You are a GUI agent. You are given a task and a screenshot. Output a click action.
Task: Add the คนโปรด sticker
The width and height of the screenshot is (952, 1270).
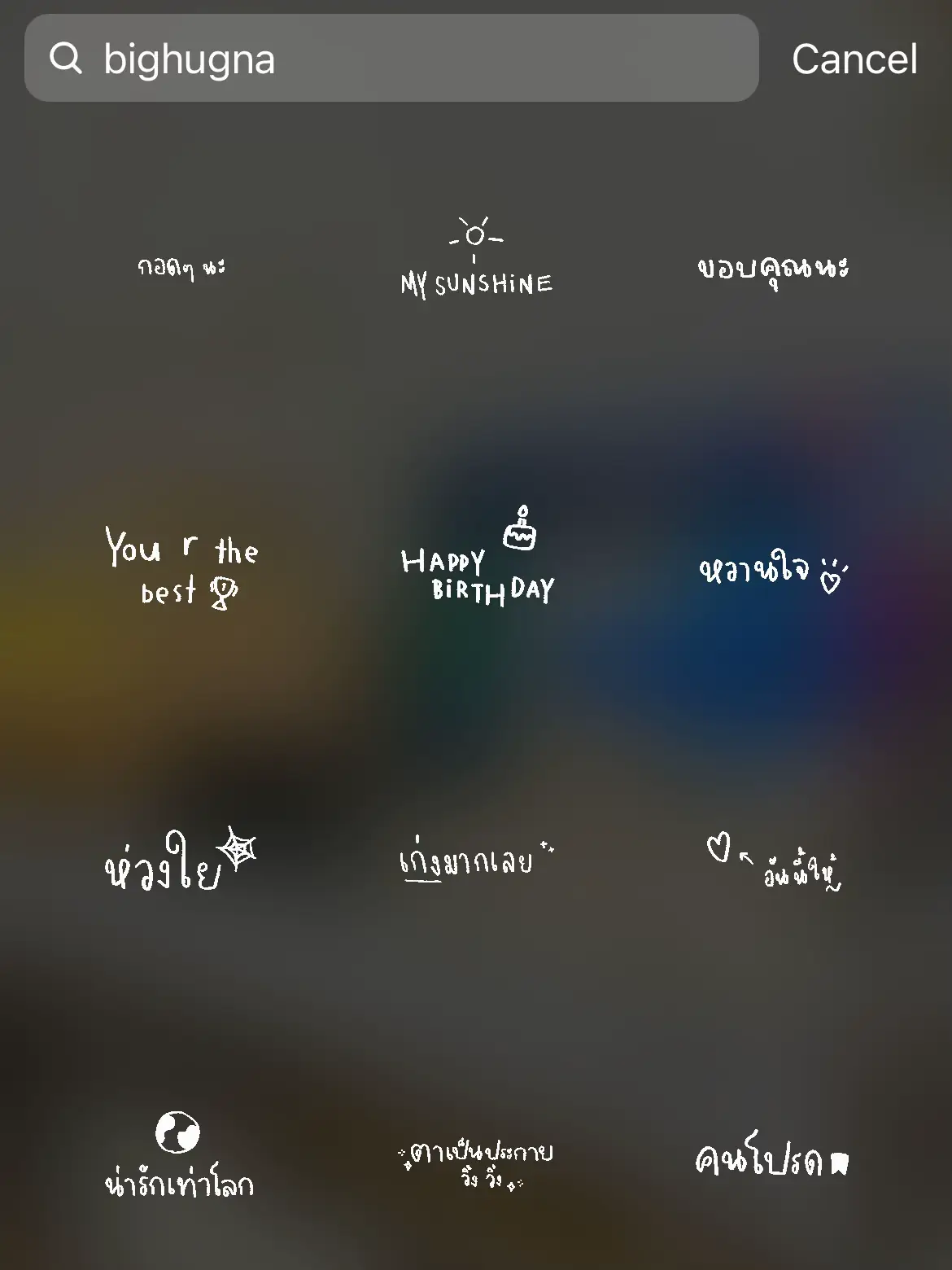(771, 1159)
